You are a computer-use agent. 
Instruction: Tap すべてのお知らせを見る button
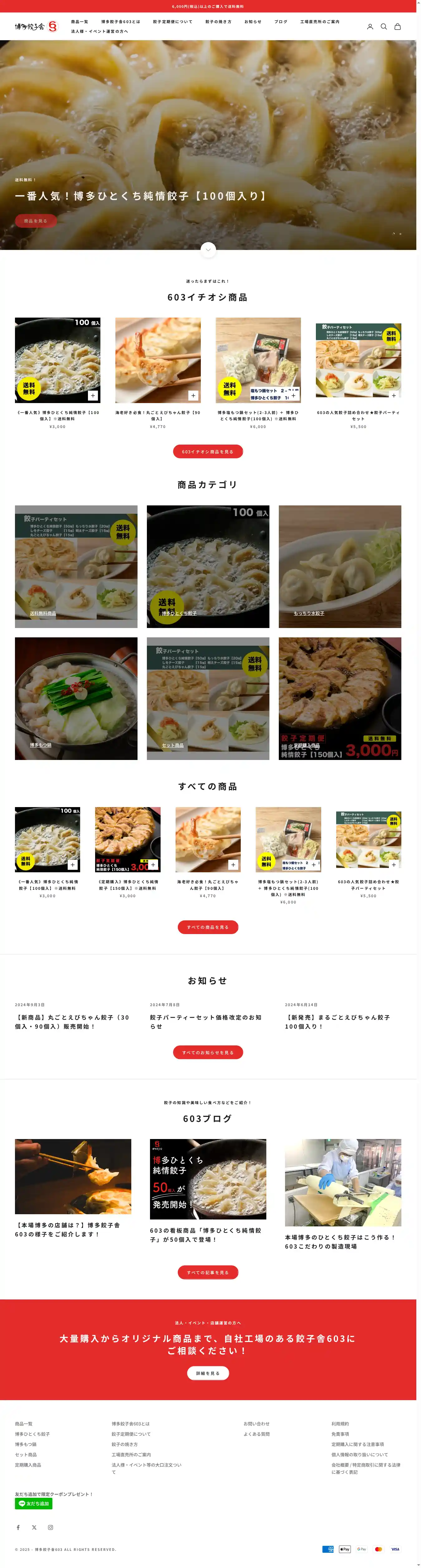click(208, 1052)
